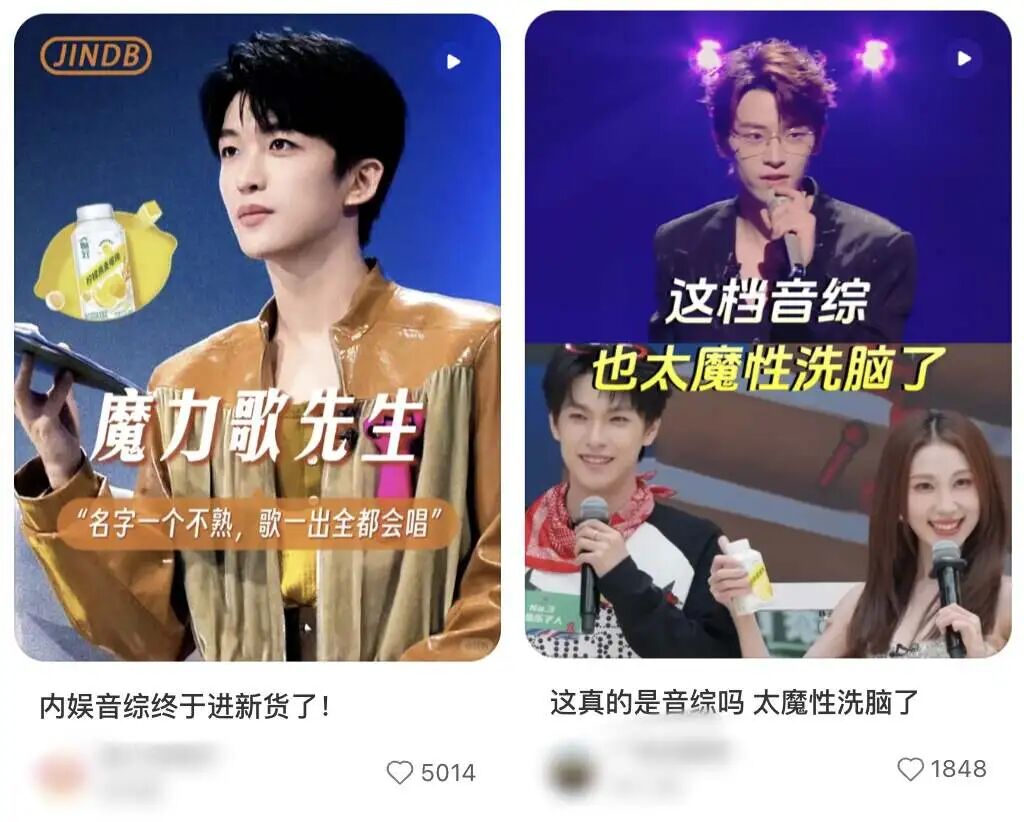Open the post 内娱音综终于进新货了
The height and width of the screenshot is (822, 1024).
click(x=185, y=707)
